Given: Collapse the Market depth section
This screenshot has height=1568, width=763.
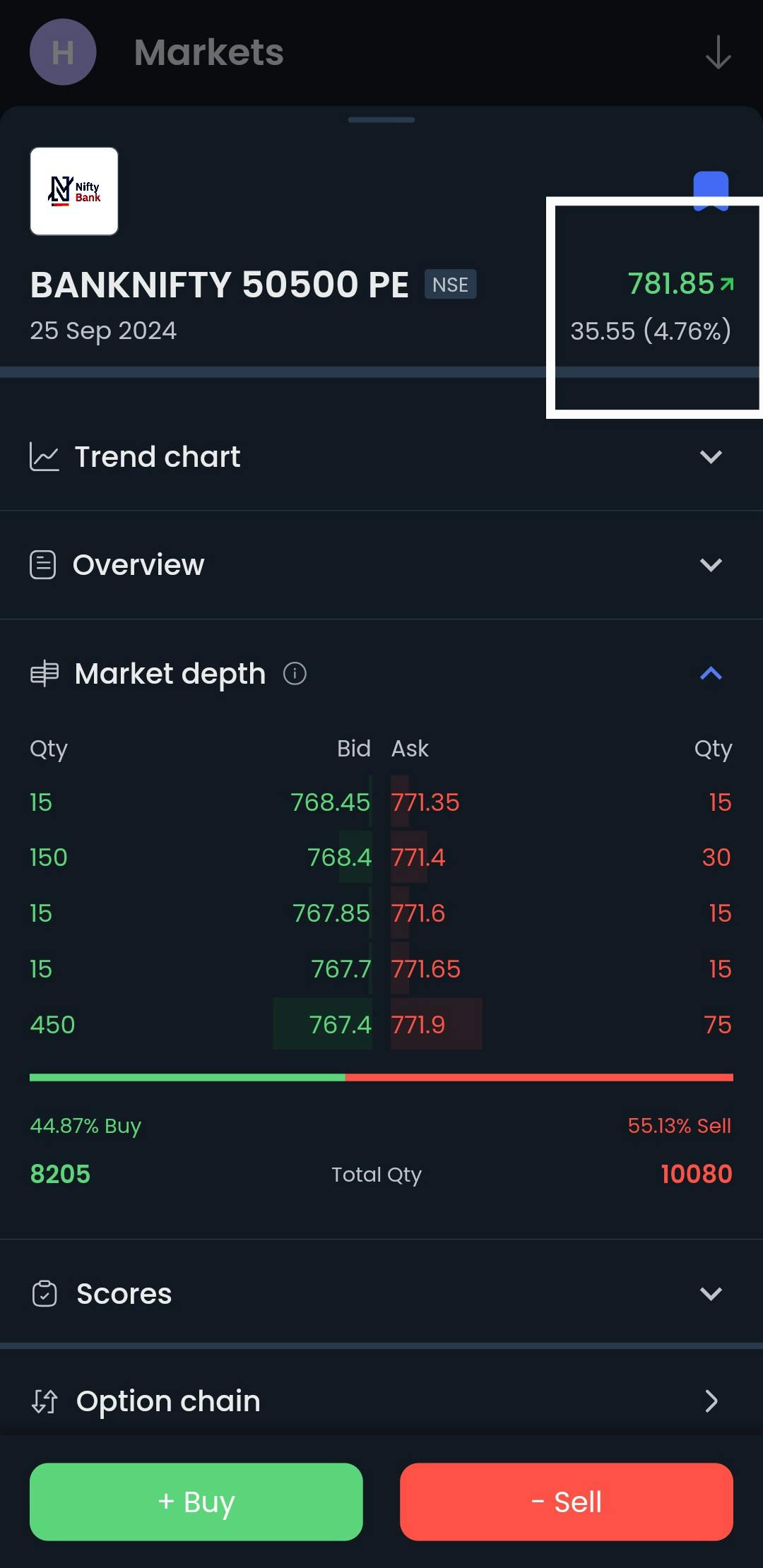Looking at the screenshot, I should [x=711, y=674].
